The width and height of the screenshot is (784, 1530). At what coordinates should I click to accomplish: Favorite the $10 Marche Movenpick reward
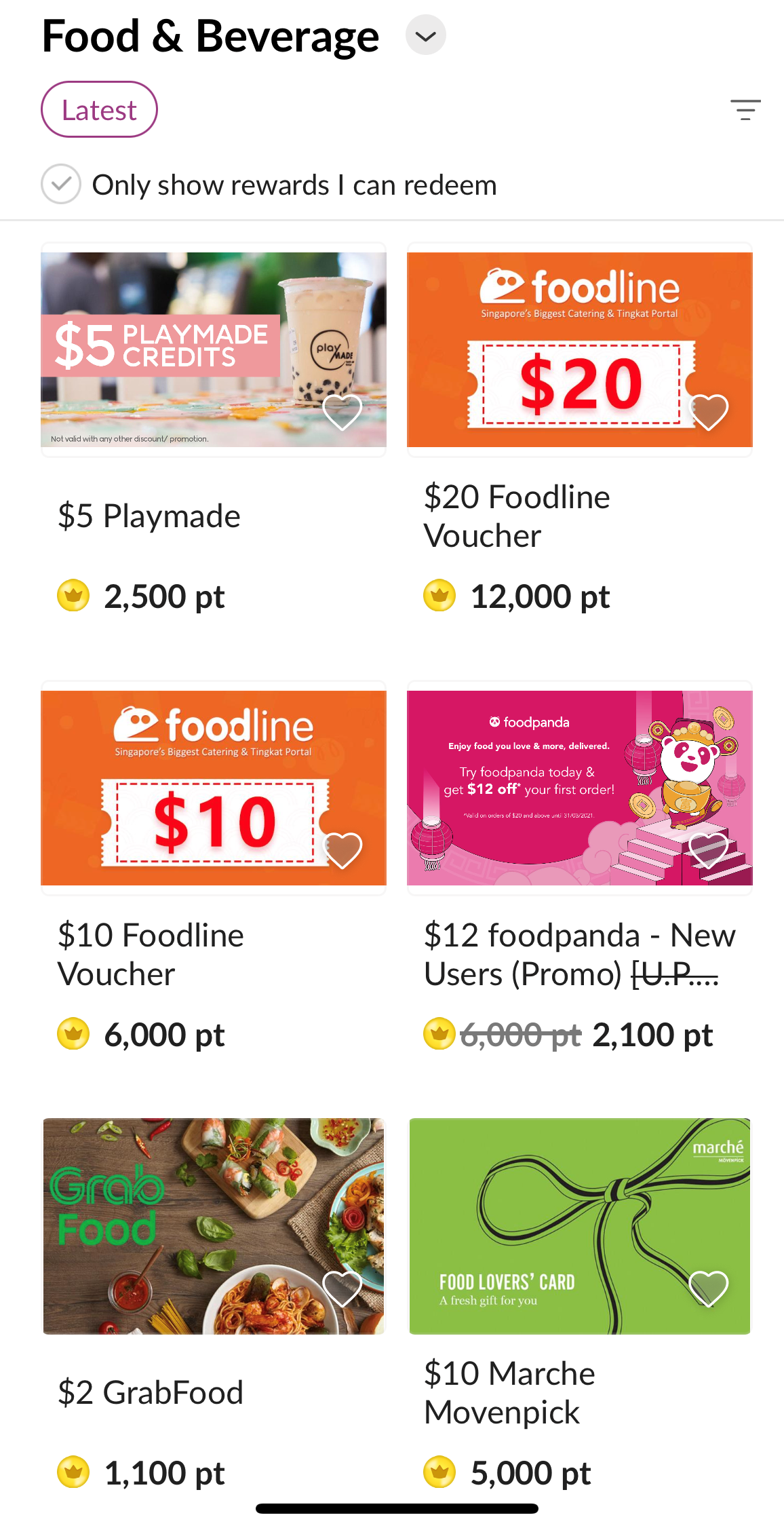coord(709,1288)
